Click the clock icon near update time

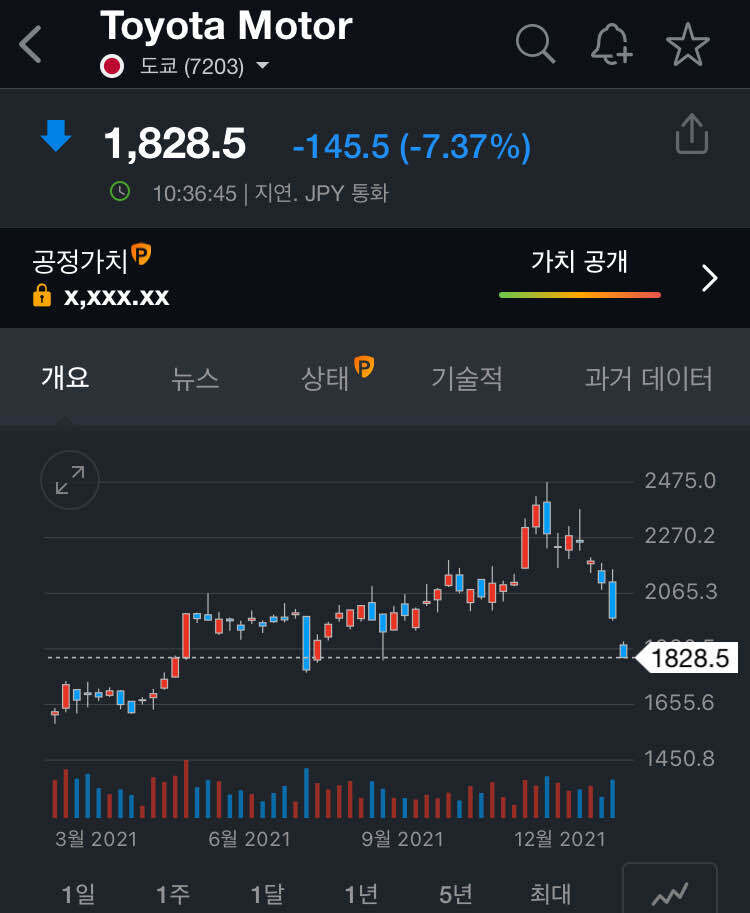pyautogui.click(x=120, y=190)
